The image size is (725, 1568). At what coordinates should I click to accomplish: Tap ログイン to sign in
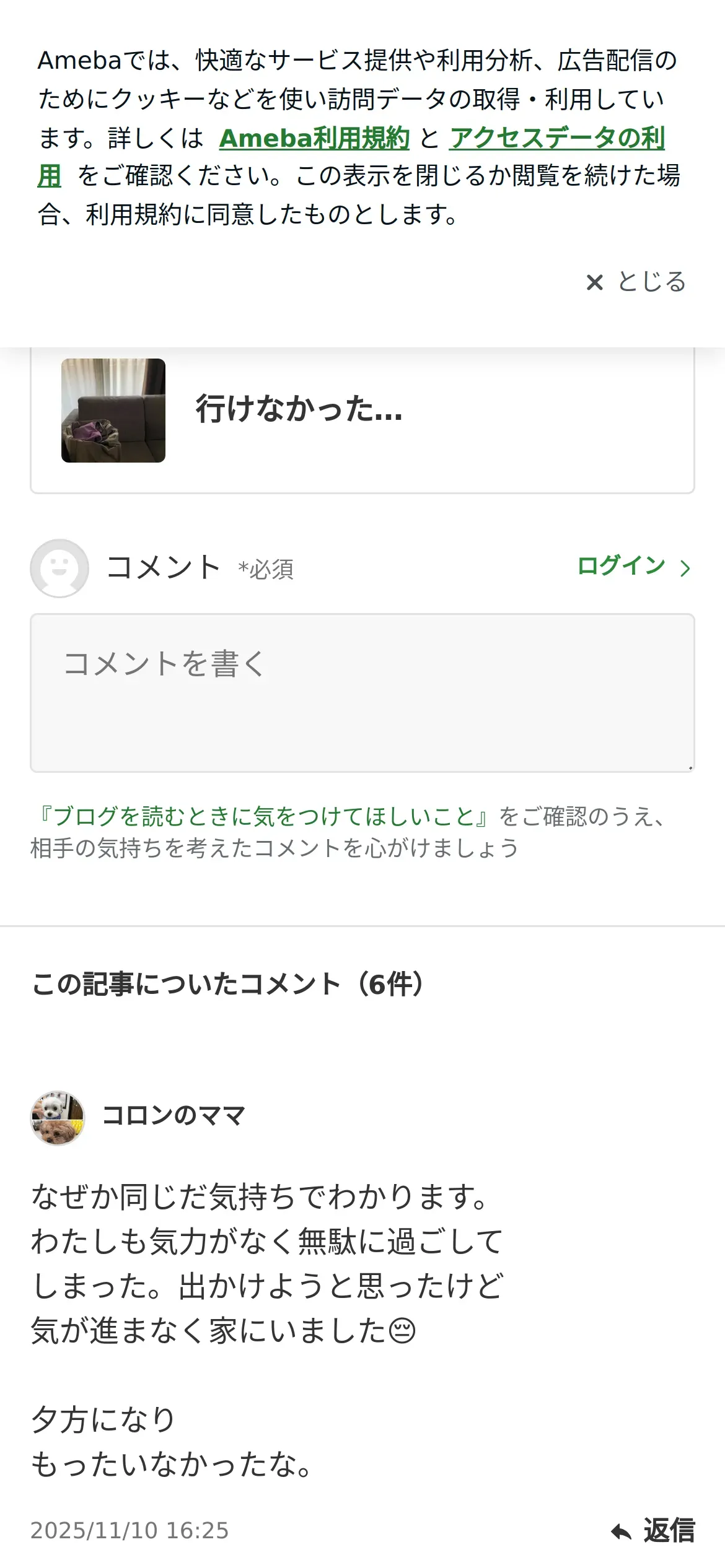[633, 566]
